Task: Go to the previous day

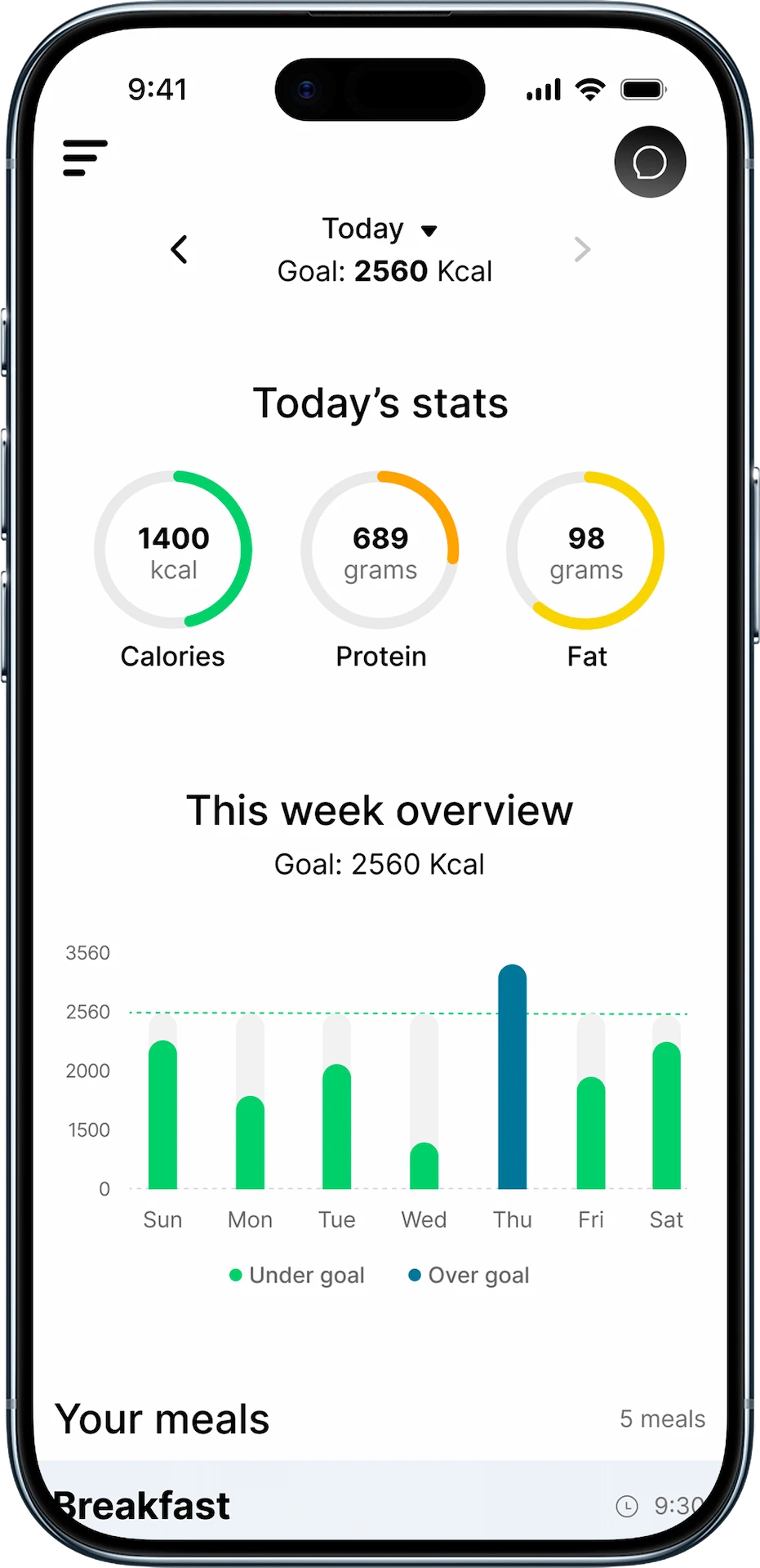Action: tap(180, 249)
